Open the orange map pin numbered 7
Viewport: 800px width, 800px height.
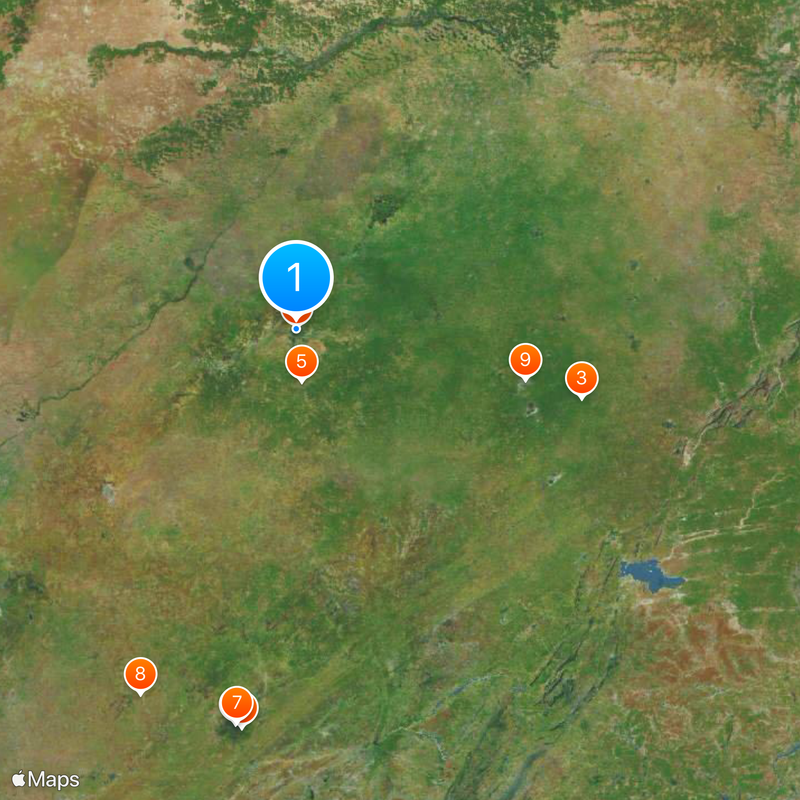236,702
